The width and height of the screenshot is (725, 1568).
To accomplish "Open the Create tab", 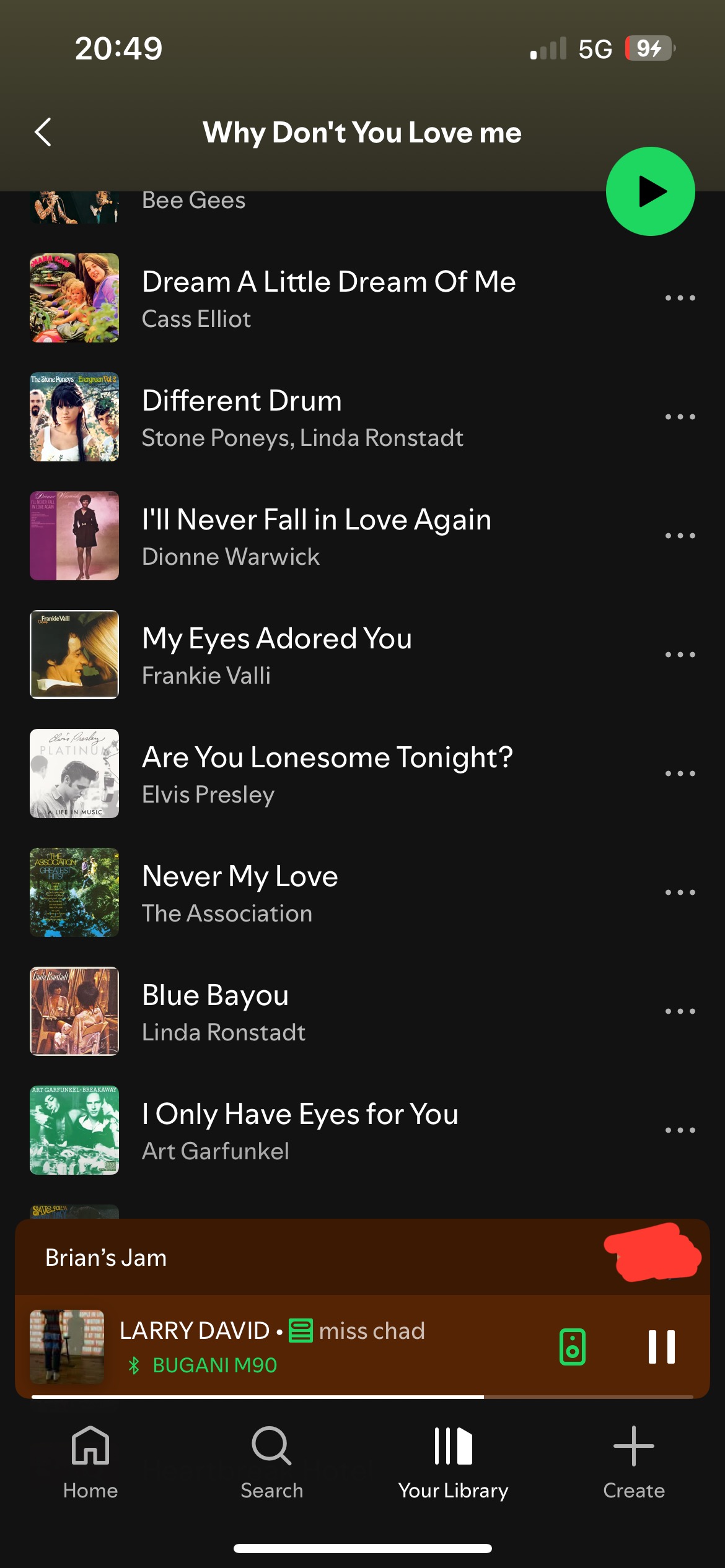I will click(x=634, y=1462).
